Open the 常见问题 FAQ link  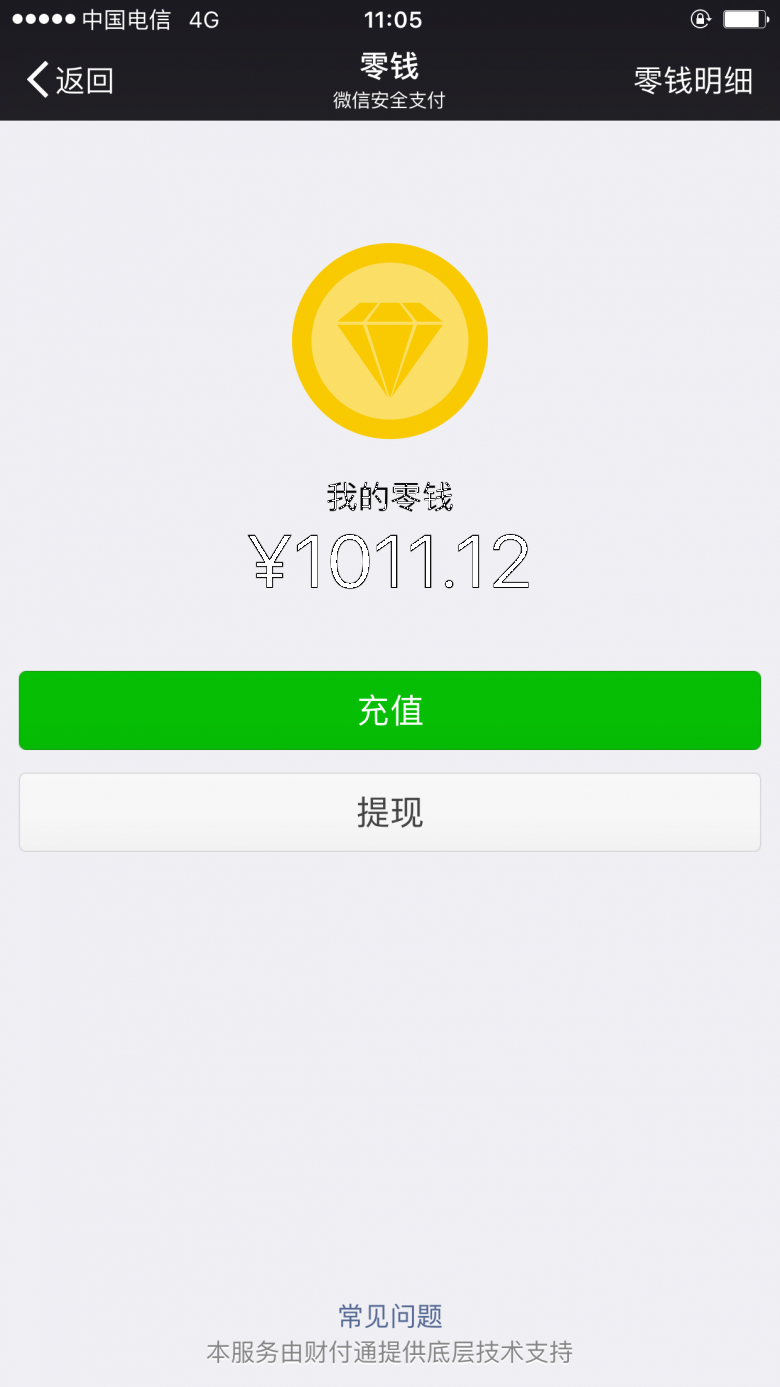(x=390, y=1316)
